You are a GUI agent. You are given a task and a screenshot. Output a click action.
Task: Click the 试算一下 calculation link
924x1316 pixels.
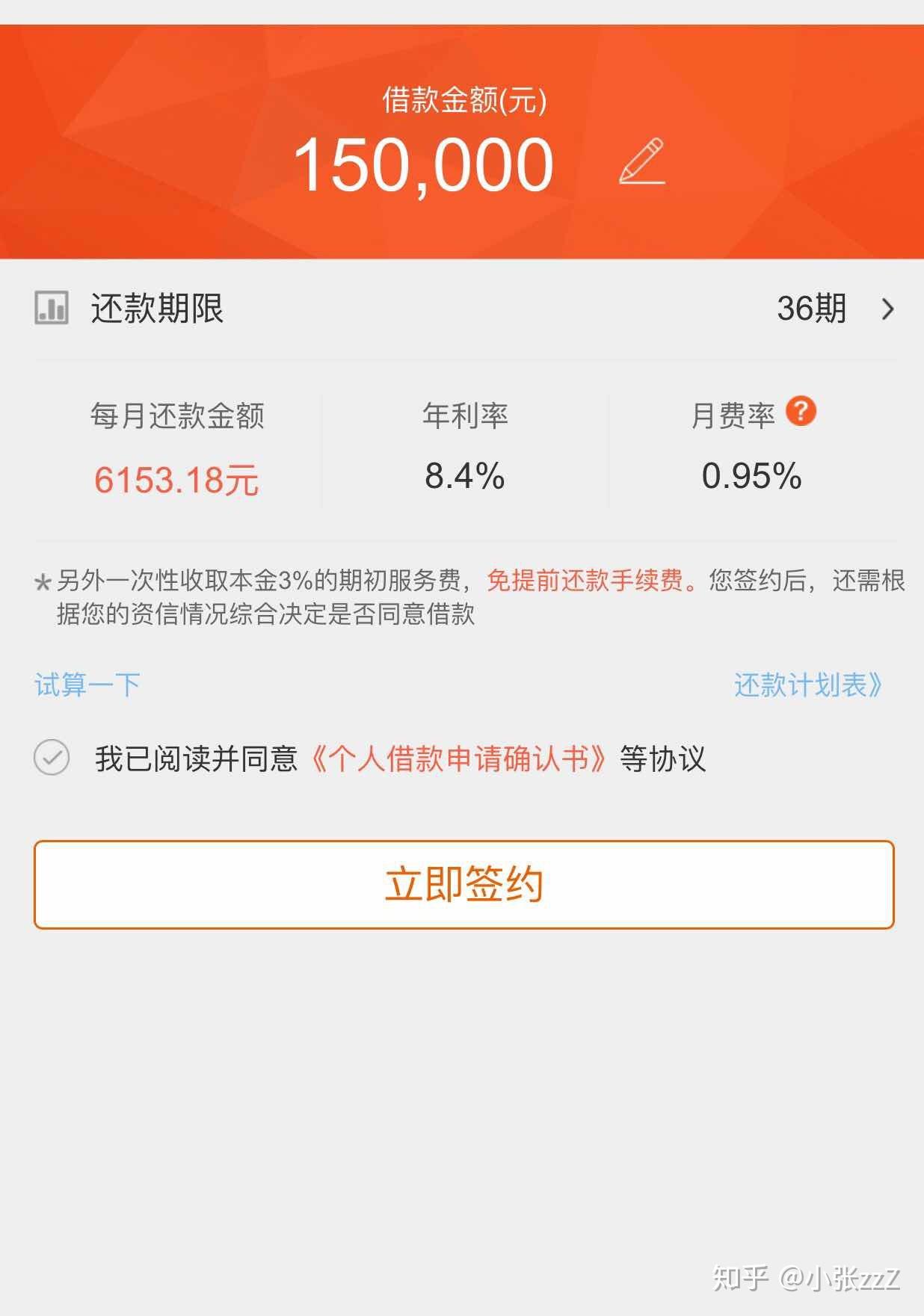coord(86,683)
